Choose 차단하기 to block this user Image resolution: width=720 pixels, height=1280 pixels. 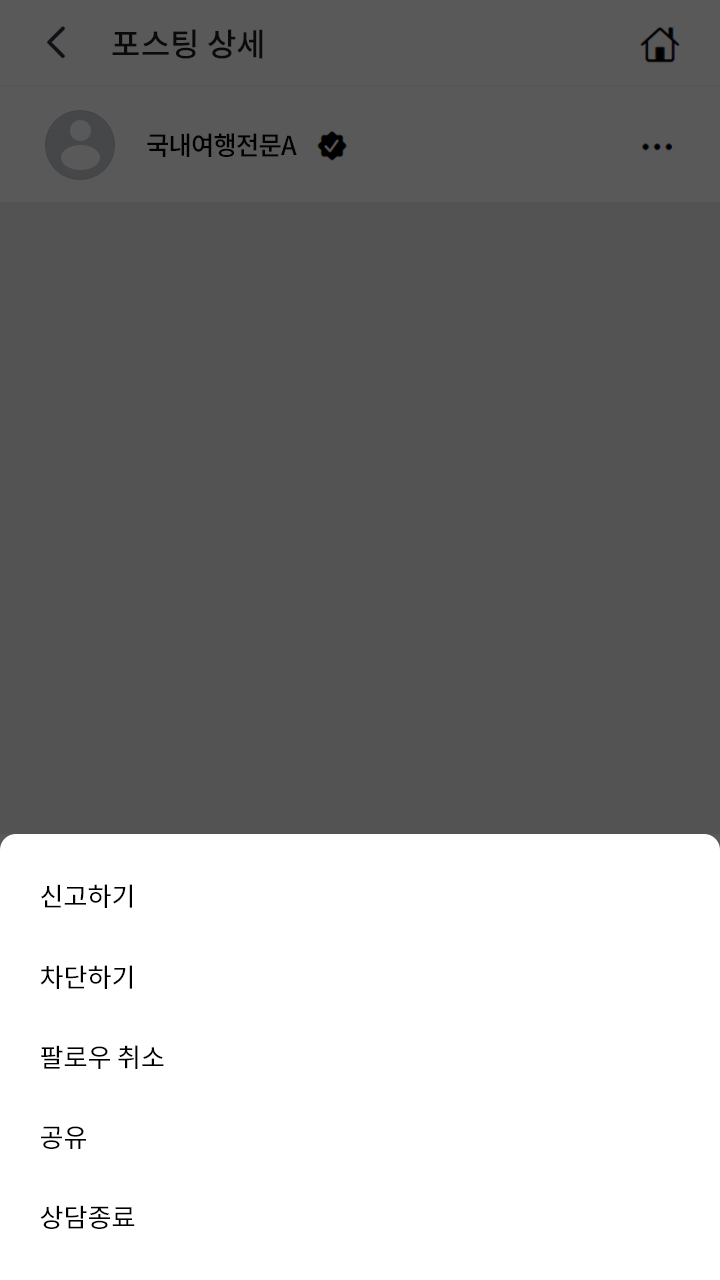(x=88, y=977)
